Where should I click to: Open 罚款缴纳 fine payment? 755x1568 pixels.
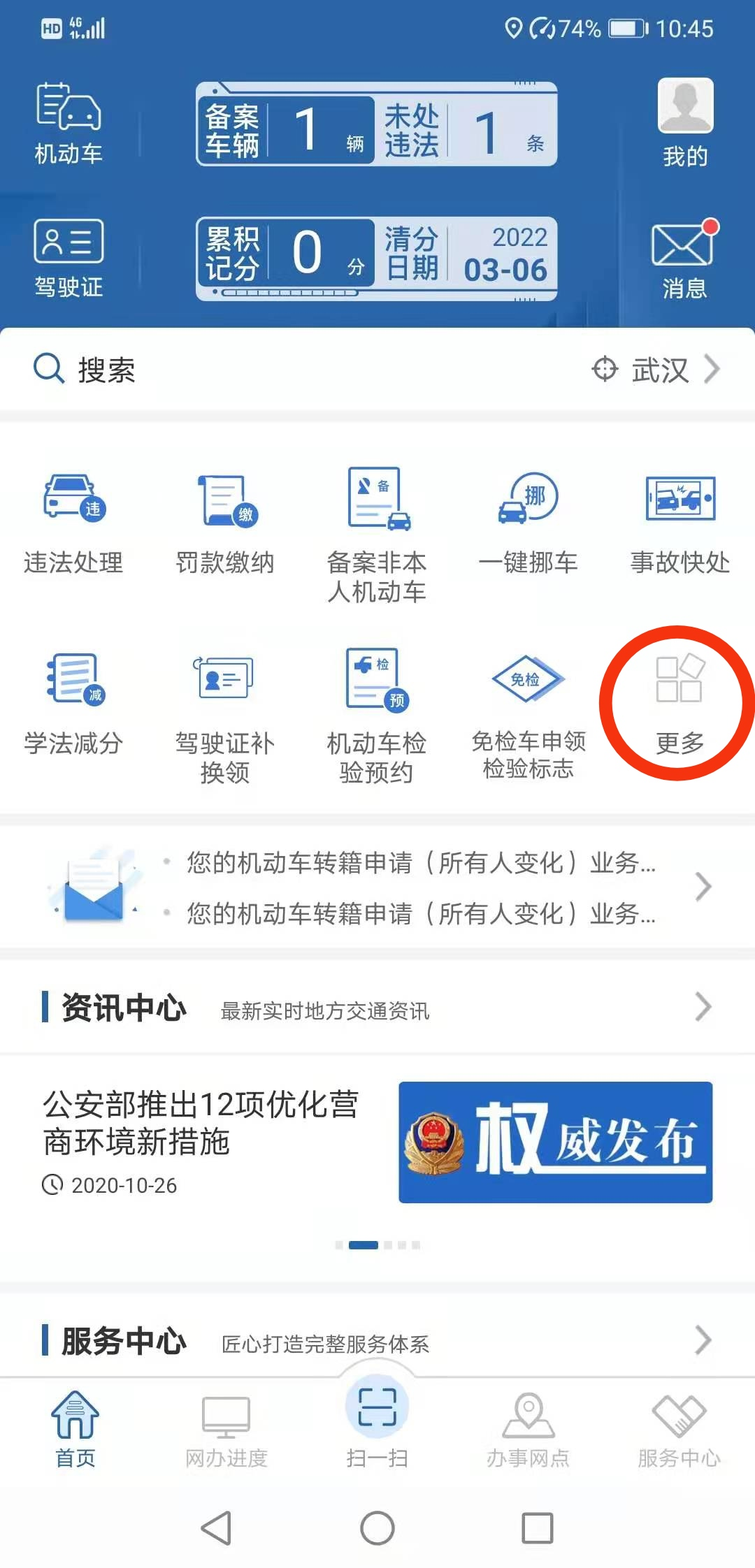click(x=225, y=523)
